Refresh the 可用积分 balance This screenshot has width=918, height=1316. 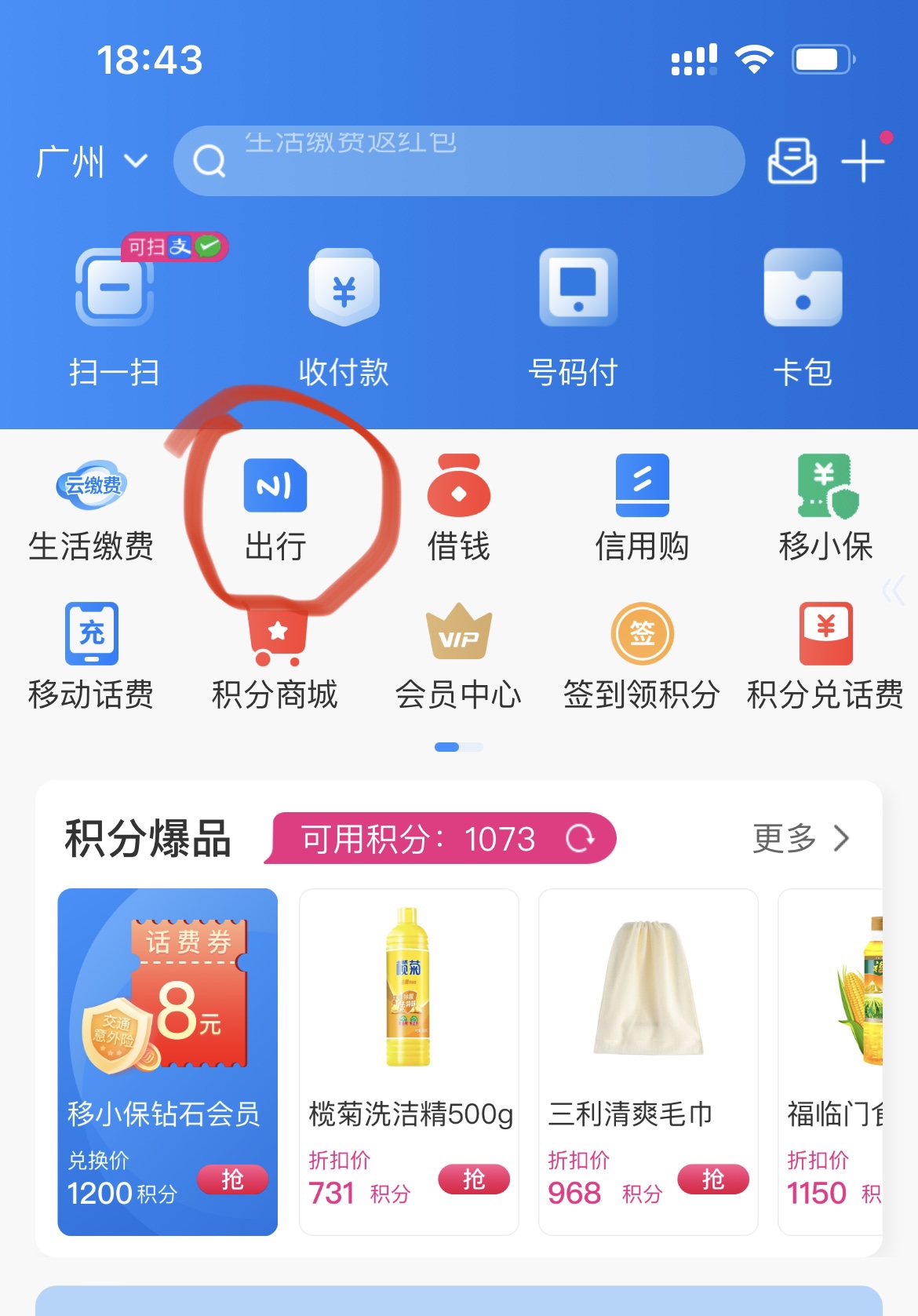(x=580, y=839)
